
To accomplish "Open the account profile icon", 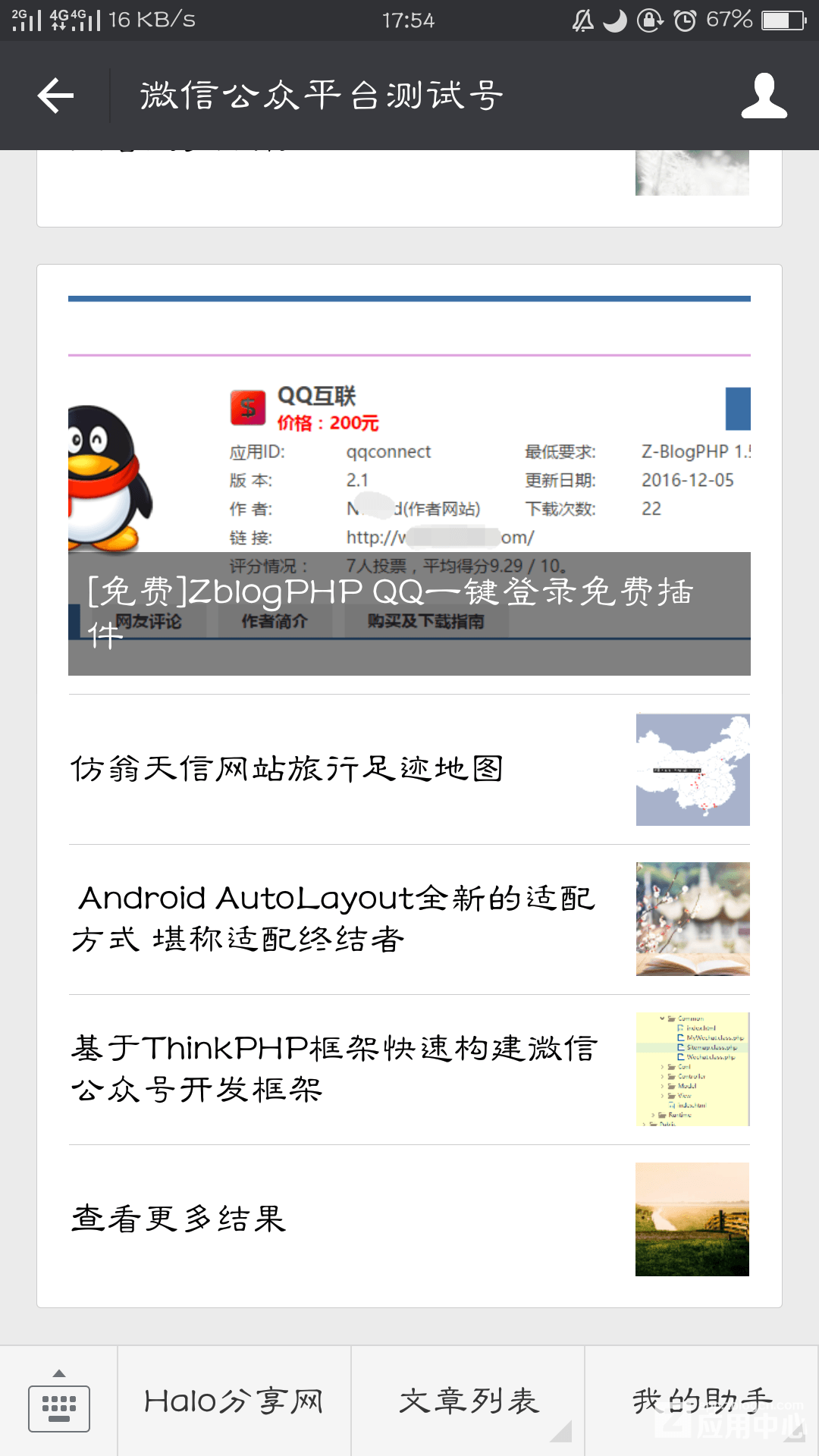I will click(x=764, y=96).
